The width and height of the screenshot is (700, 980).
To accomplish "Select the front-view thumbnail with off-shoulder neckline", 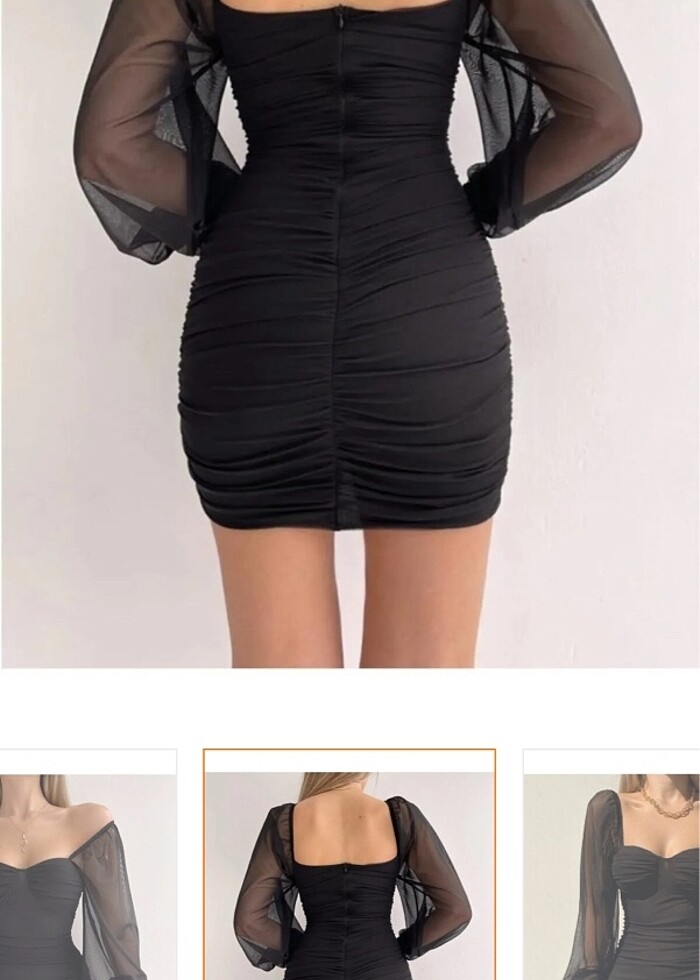I will pos(88,866).
